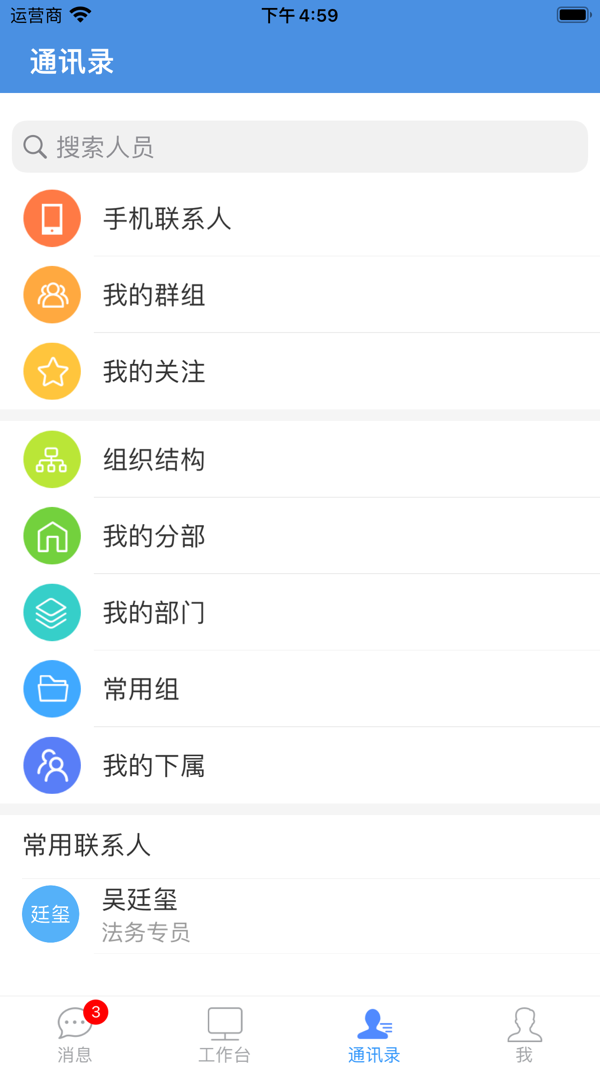
Task: Switch to the 工作台 tab
Action: 225,1034
